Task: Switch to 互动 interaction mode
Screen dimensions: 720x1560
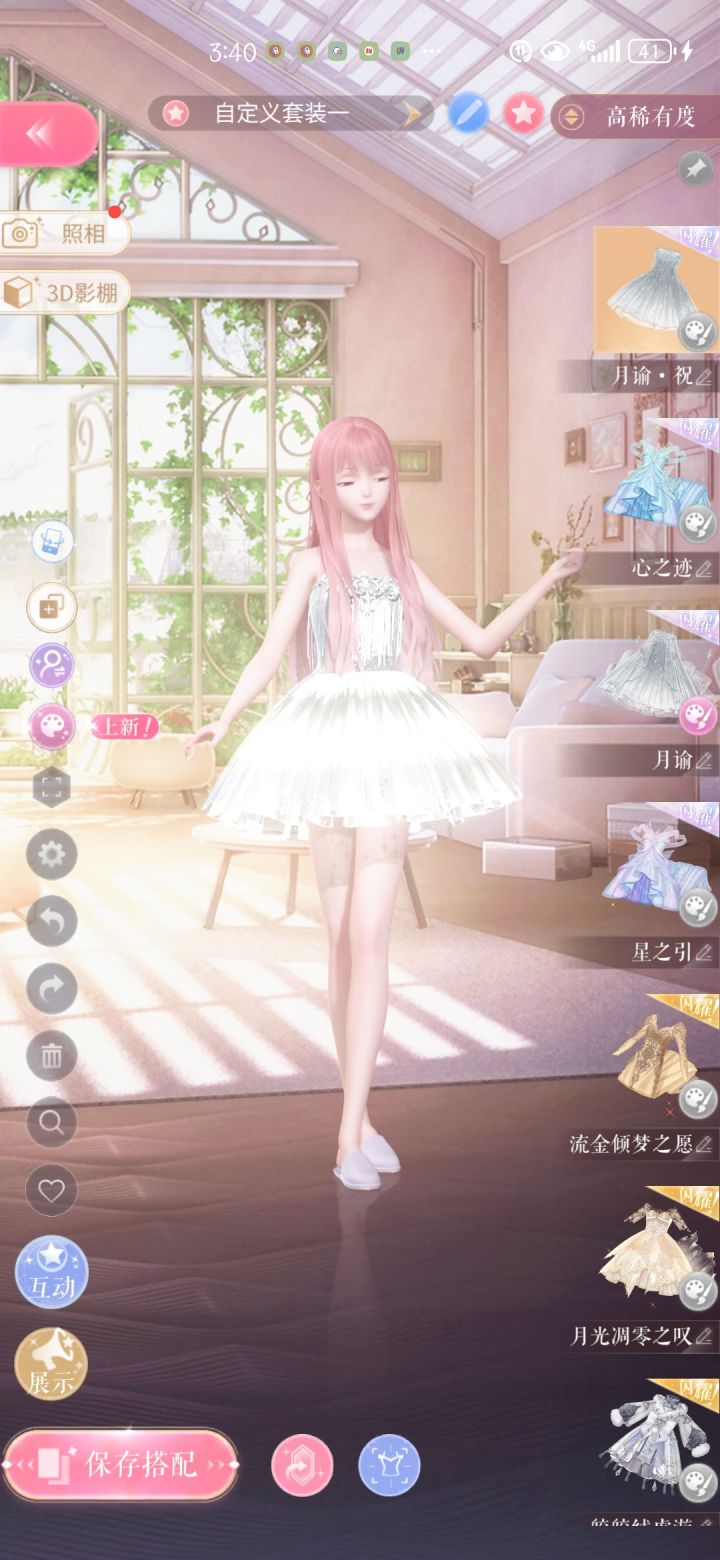Action: click(50, 1270)
